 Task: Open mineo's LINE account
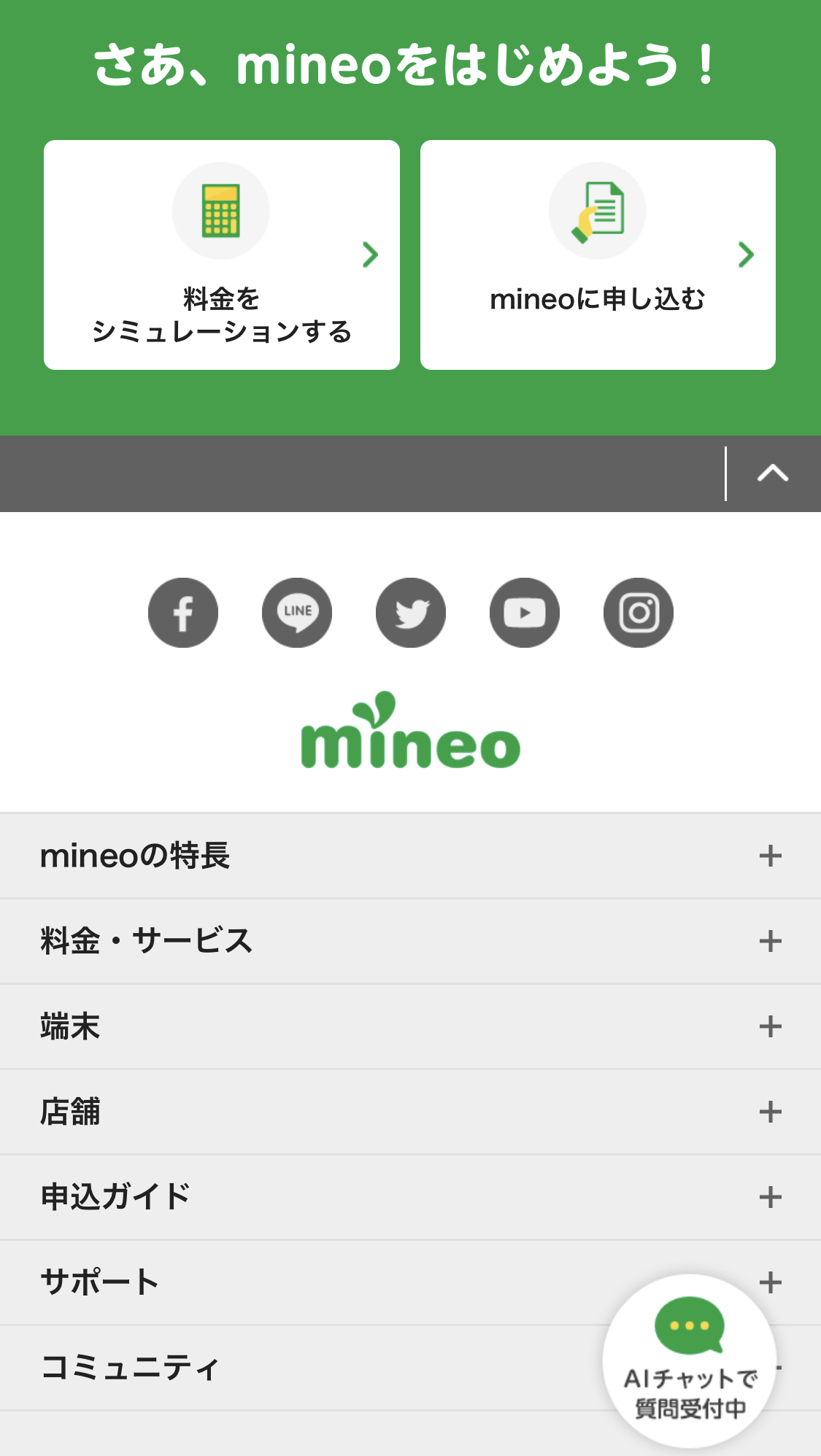click(x=297, y=613)
